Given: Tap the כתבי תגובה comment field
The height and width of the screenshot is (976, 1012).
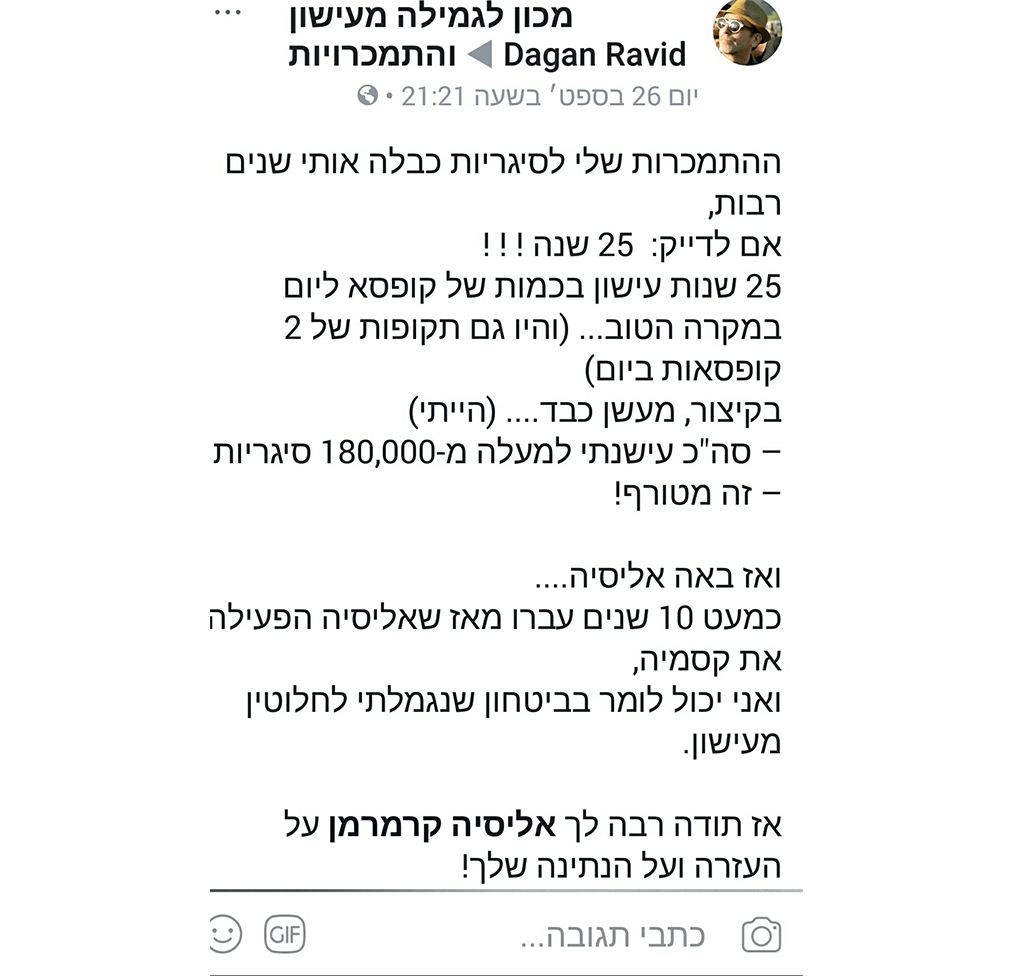Looking at the screenshot, I should pos(612,936).
